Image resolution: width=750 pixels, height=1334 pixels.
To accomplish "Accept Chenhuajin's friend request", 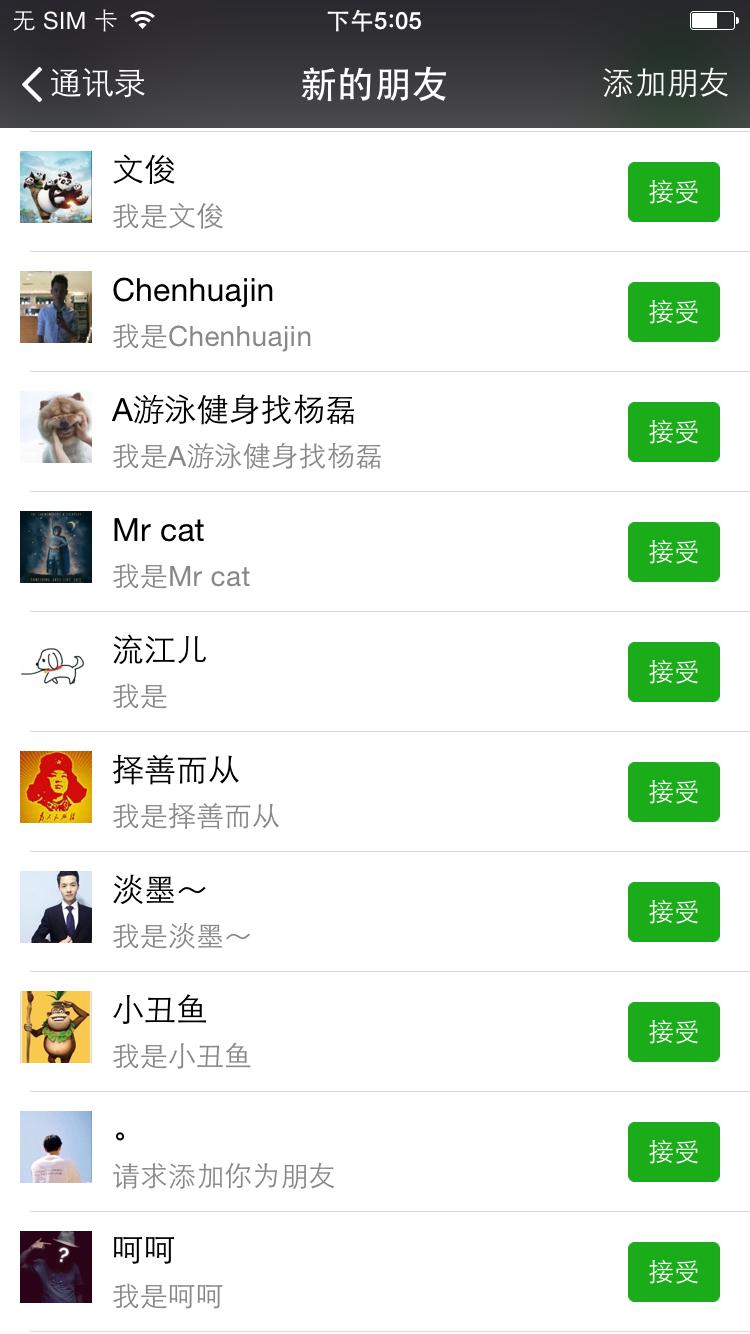I will [673, 312].
